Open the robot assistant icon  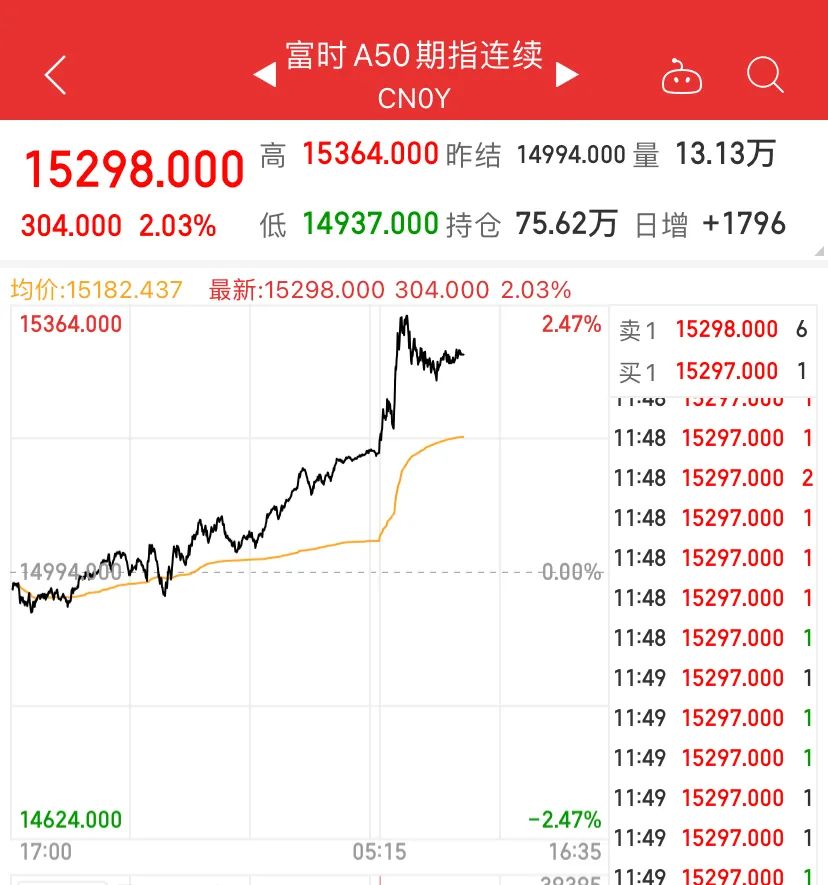(682, 77)
